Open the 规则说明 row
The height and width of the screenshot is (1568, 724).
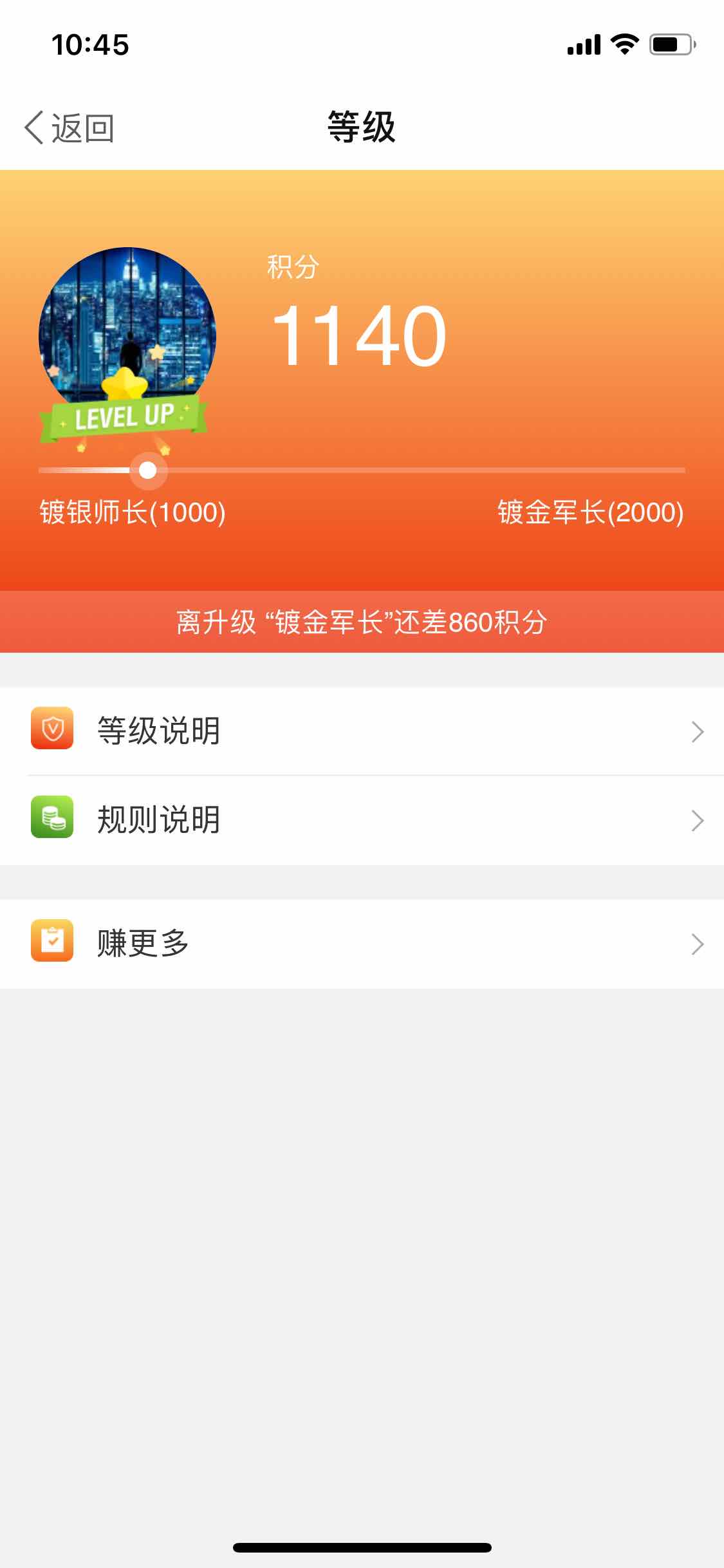pyautogui.click(x=362, y=820)
